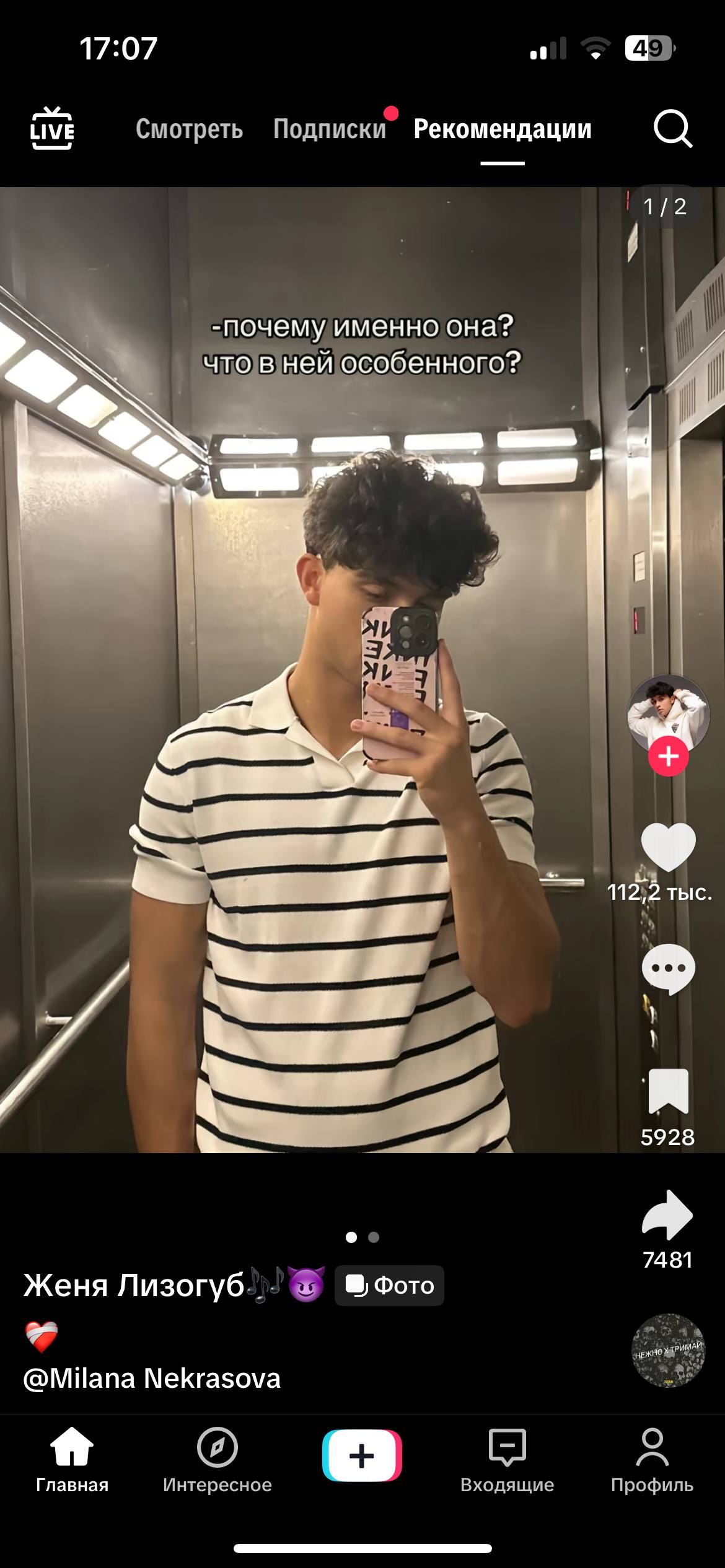Switch to the Подписки tab
This screenshot has width=725, height=1568.
(x=330, y=129)
